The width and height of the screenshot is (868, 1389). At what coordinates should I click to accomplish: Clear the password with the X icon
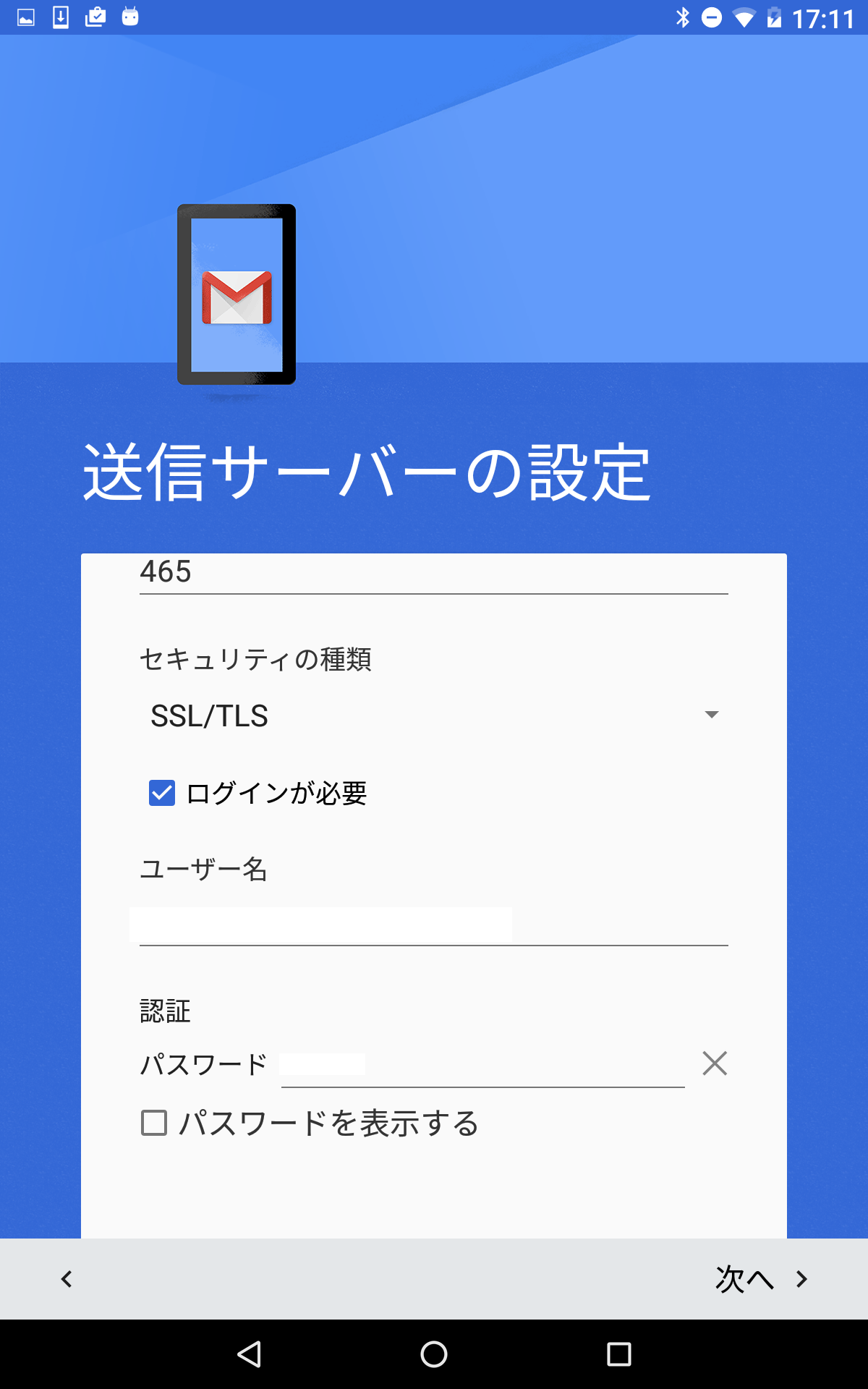(714, 1063)
